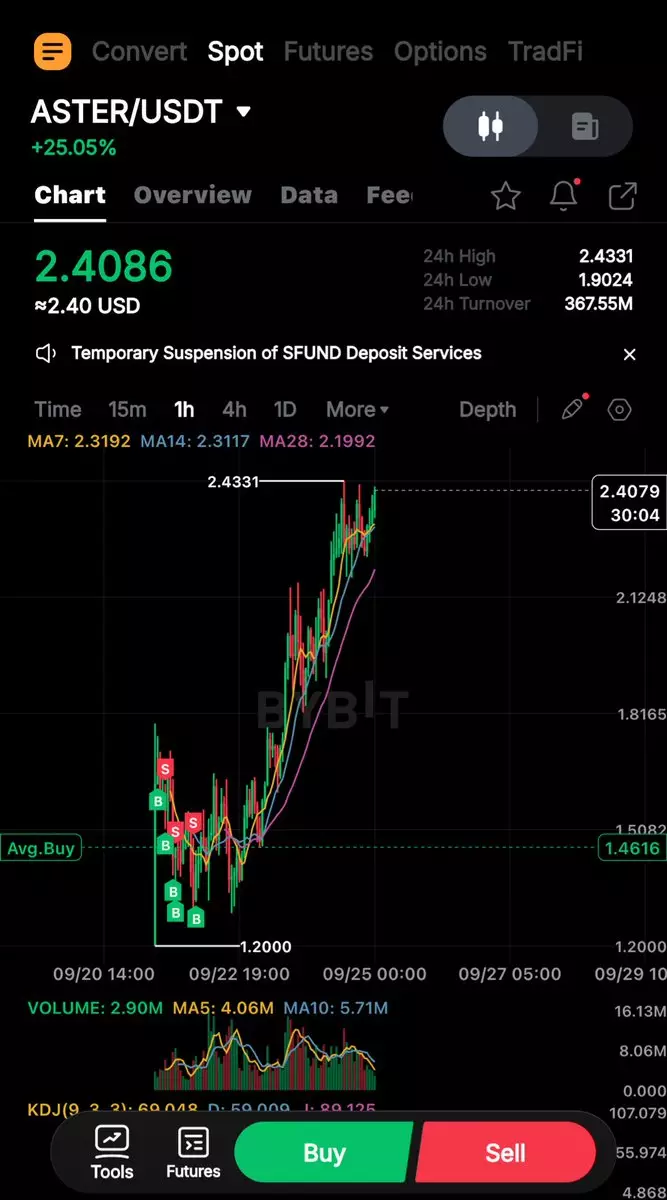Open price alert bell
The height and width of the screenshot is (1200, 667).
(564, 196)
